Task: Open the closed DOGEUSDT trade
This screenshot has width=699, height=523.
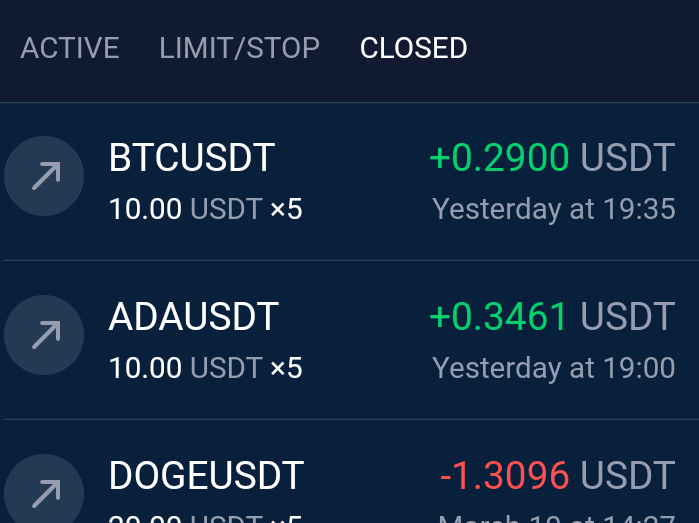Action: [x=350, y=472]
